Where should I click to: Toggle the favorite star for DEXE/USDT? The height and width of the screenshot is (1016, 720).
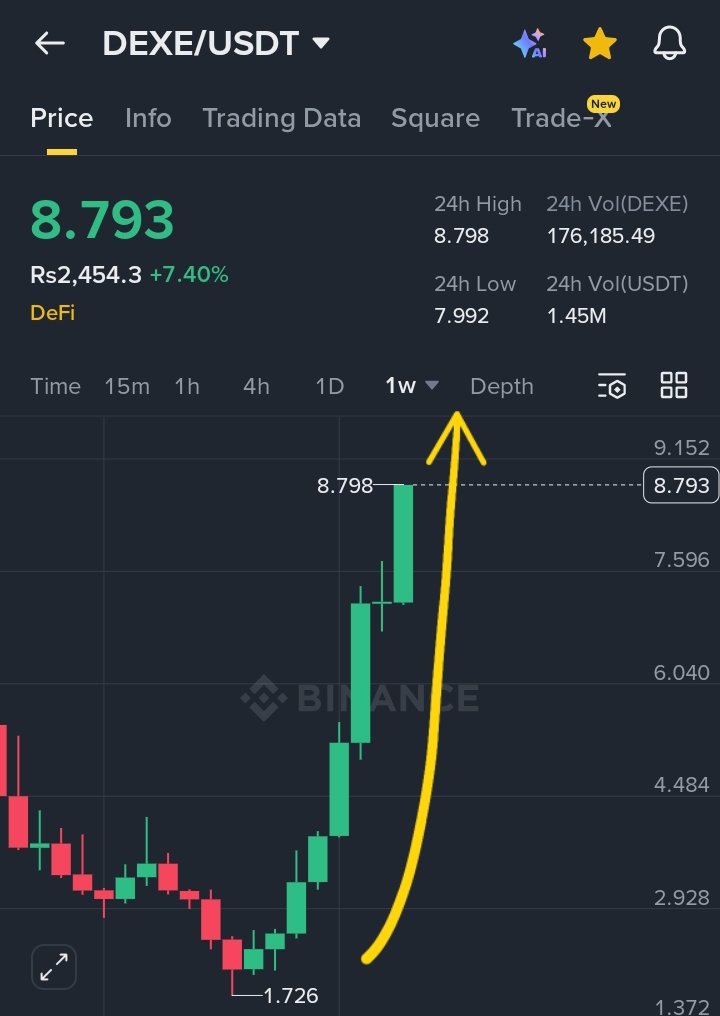(x=599, y=44)
